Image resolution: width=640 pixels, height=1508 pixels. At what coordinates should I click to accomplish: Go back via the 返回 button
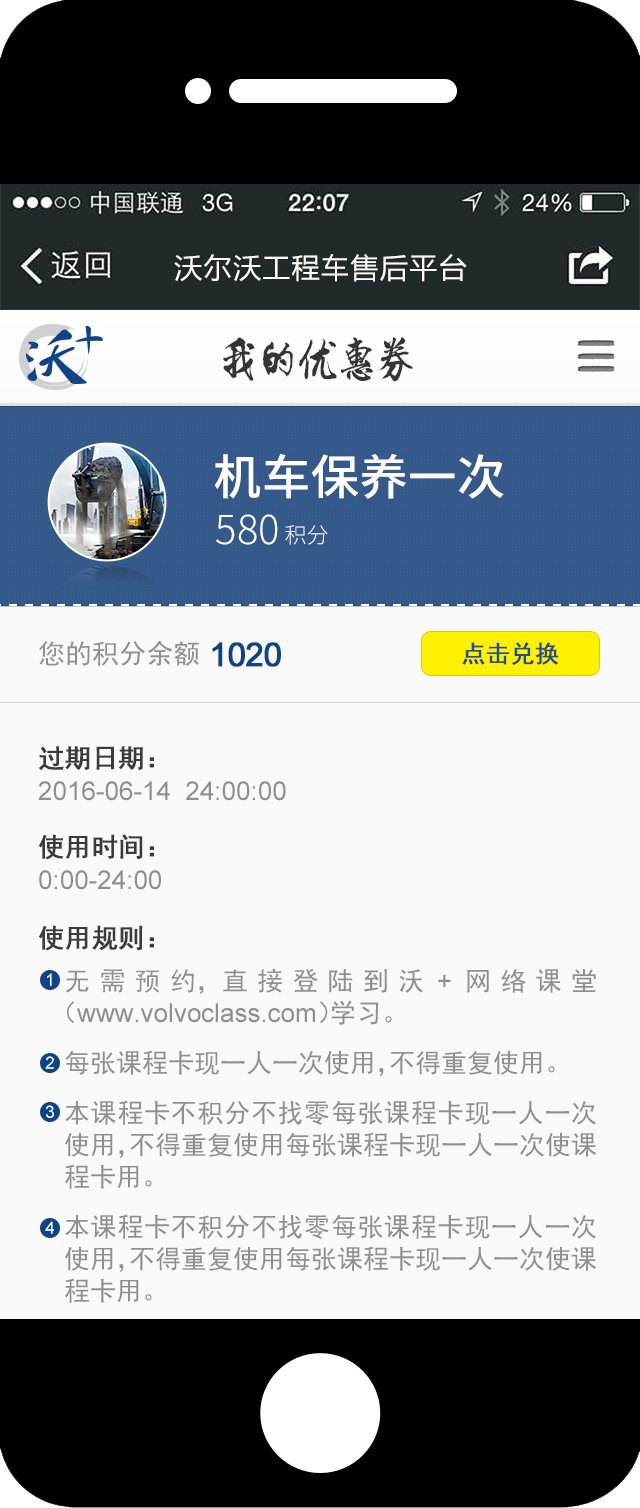click(x=66, y=266)
